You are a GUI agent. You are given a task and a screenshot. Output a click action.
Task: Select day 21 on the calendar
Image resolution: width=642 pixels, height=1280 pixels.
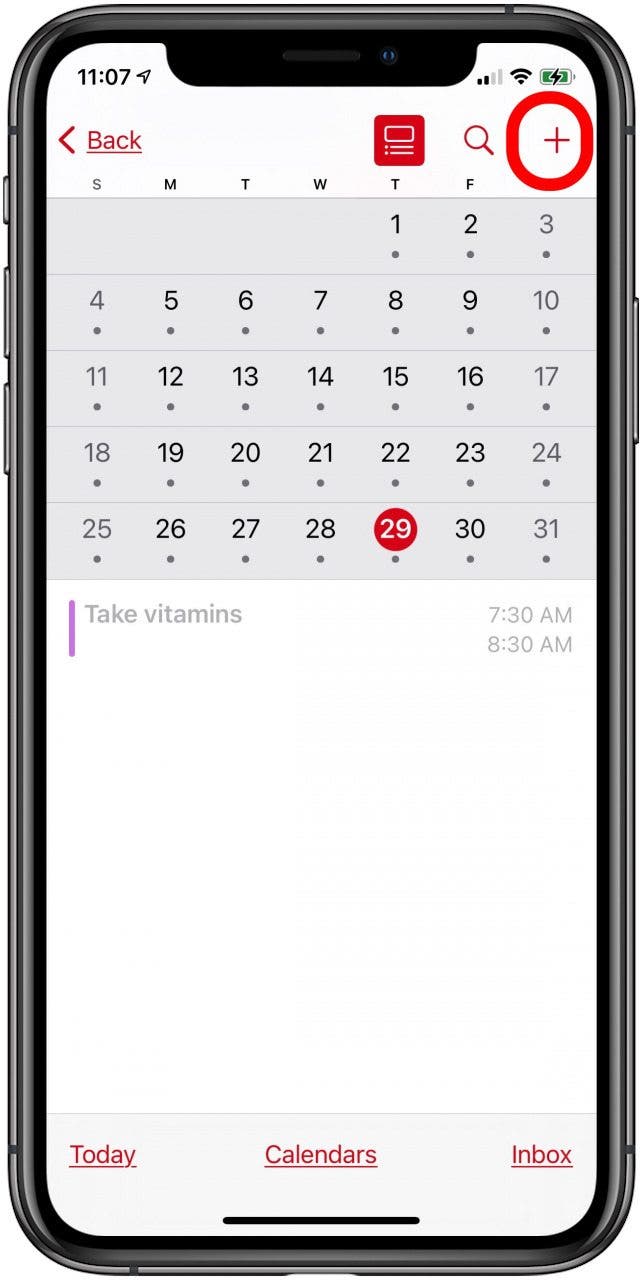point(320,453)
